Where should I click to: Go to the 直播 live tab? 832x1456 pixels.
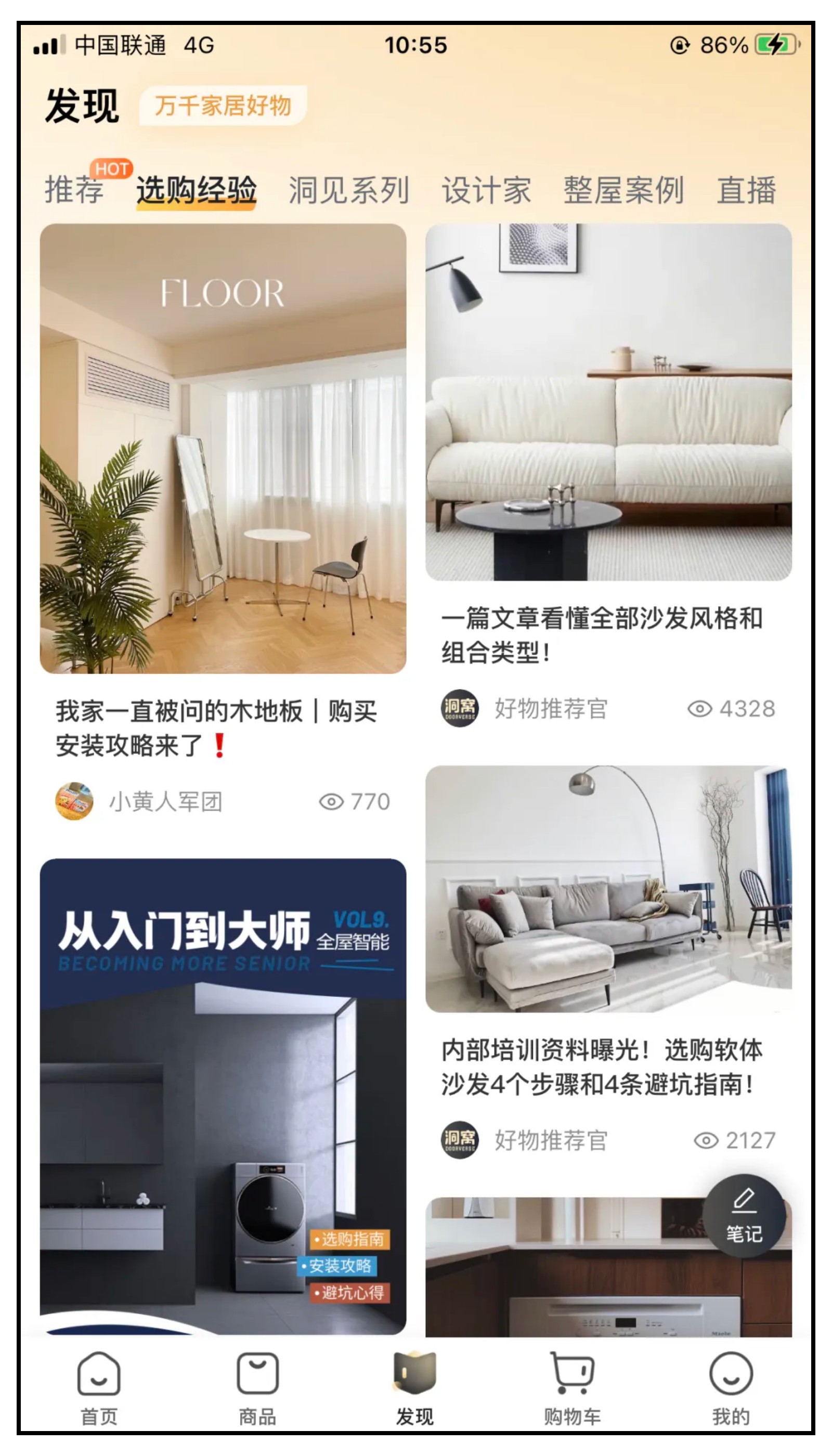(749, 191)
